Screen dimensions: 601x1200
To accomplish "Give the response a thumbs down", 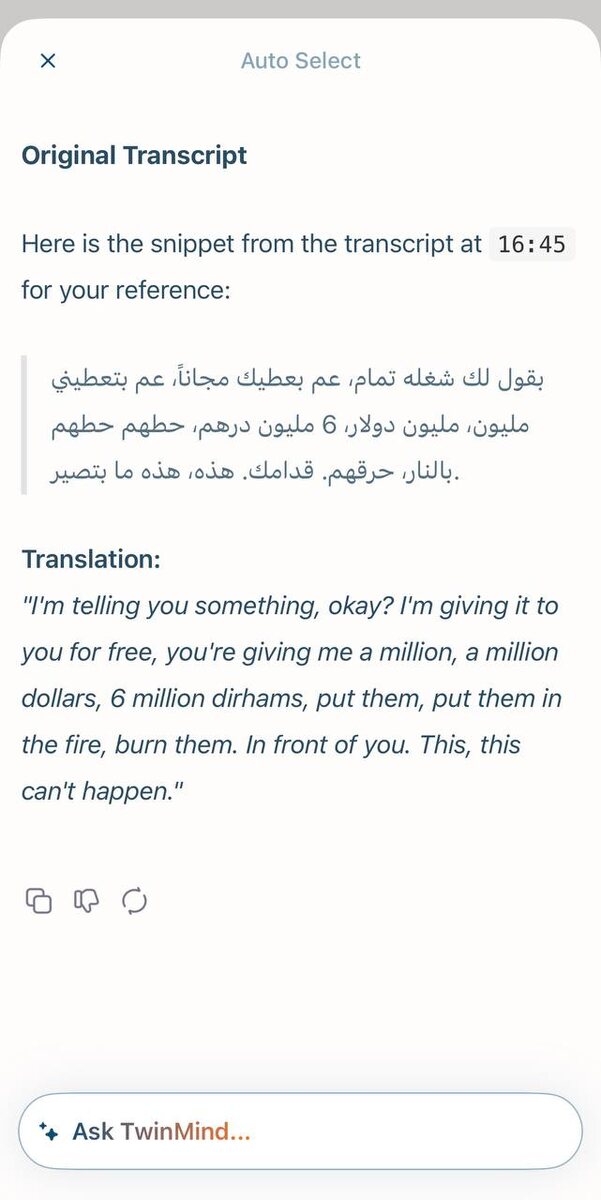I will pyautogui.click(x=86, y=900).
